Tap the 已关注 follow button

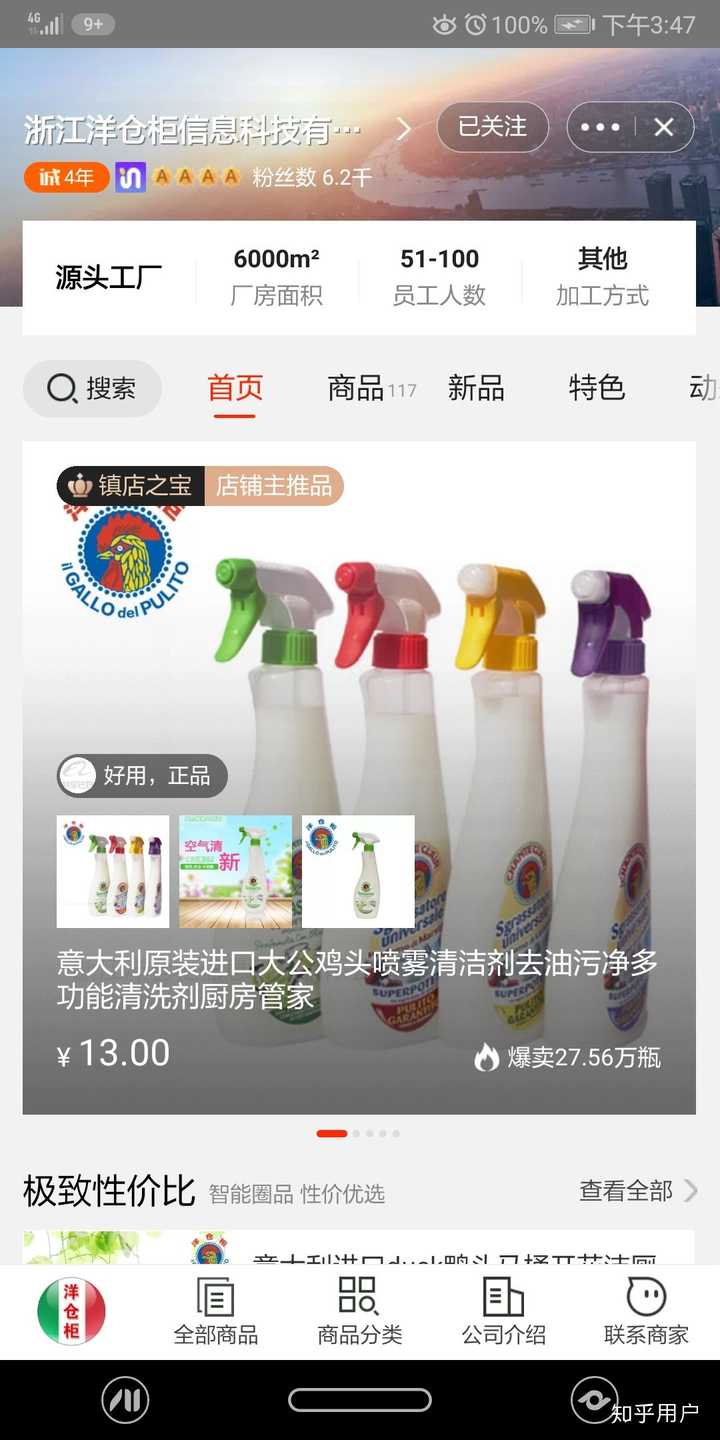tap(492, 127)
